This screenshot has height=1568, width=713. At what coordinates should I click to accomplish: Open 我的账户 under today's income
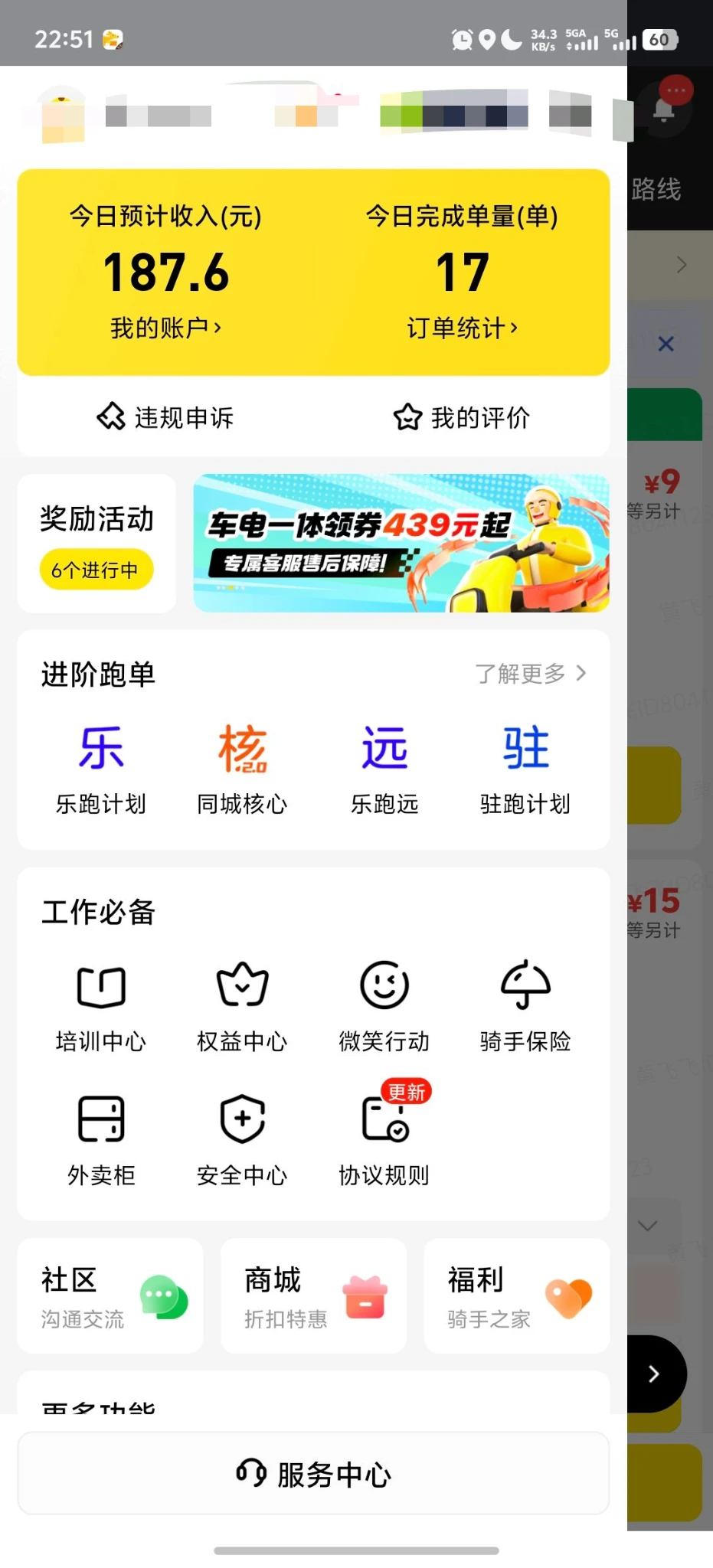pyautogui.click(x=165, y=328)
